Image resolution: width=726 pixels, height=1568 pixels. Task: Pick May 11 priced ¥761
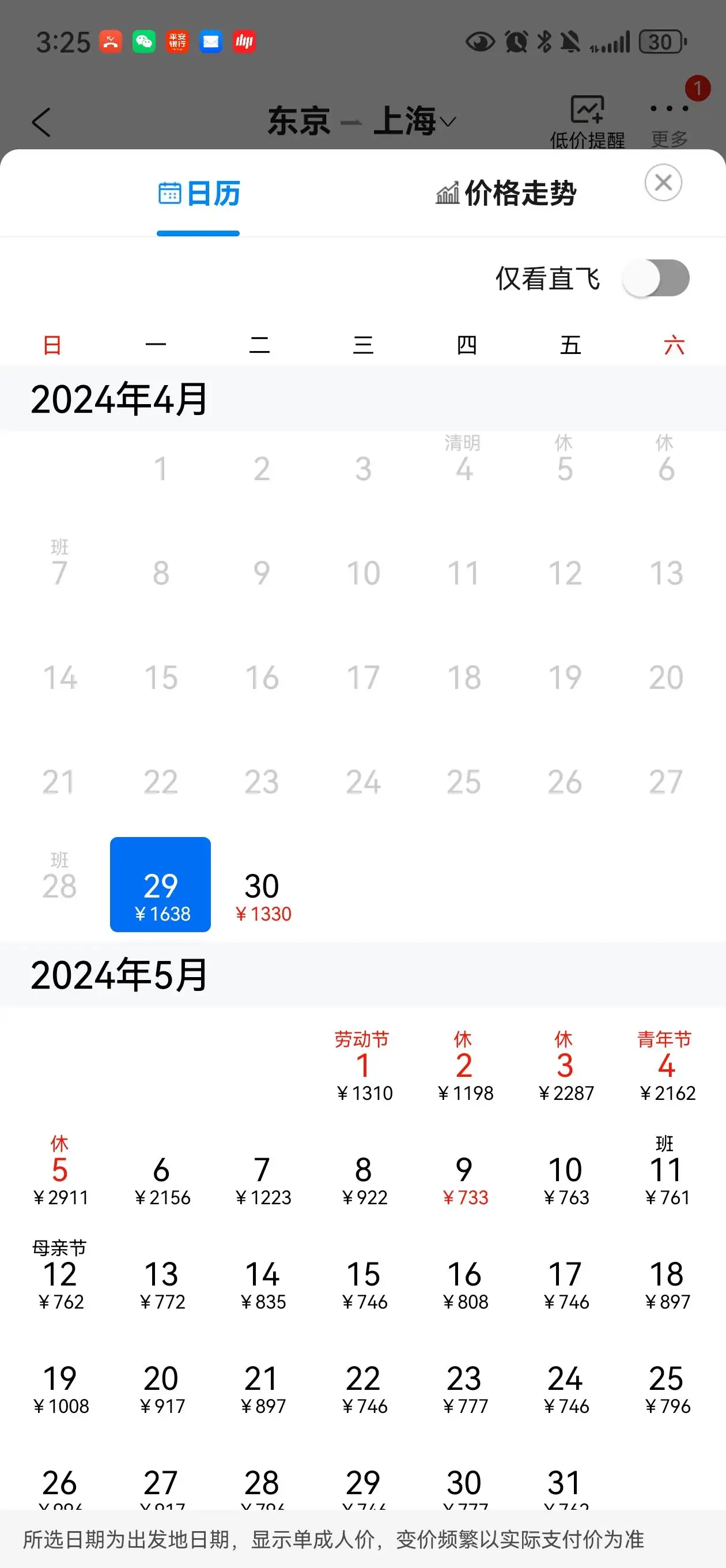coord(666,1170)
